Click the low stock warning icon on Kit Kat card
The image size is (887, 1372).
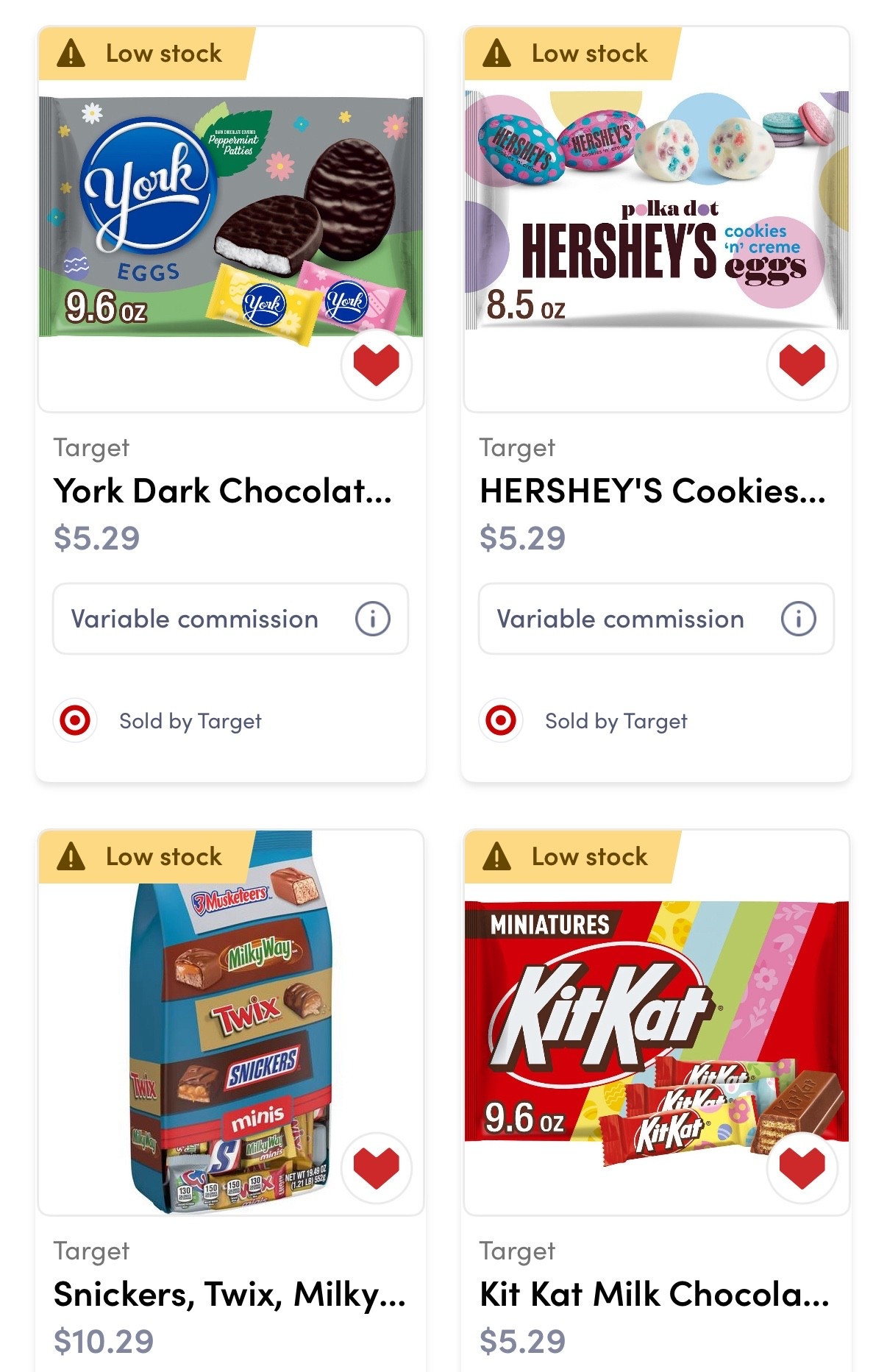(x=497, y=856)
